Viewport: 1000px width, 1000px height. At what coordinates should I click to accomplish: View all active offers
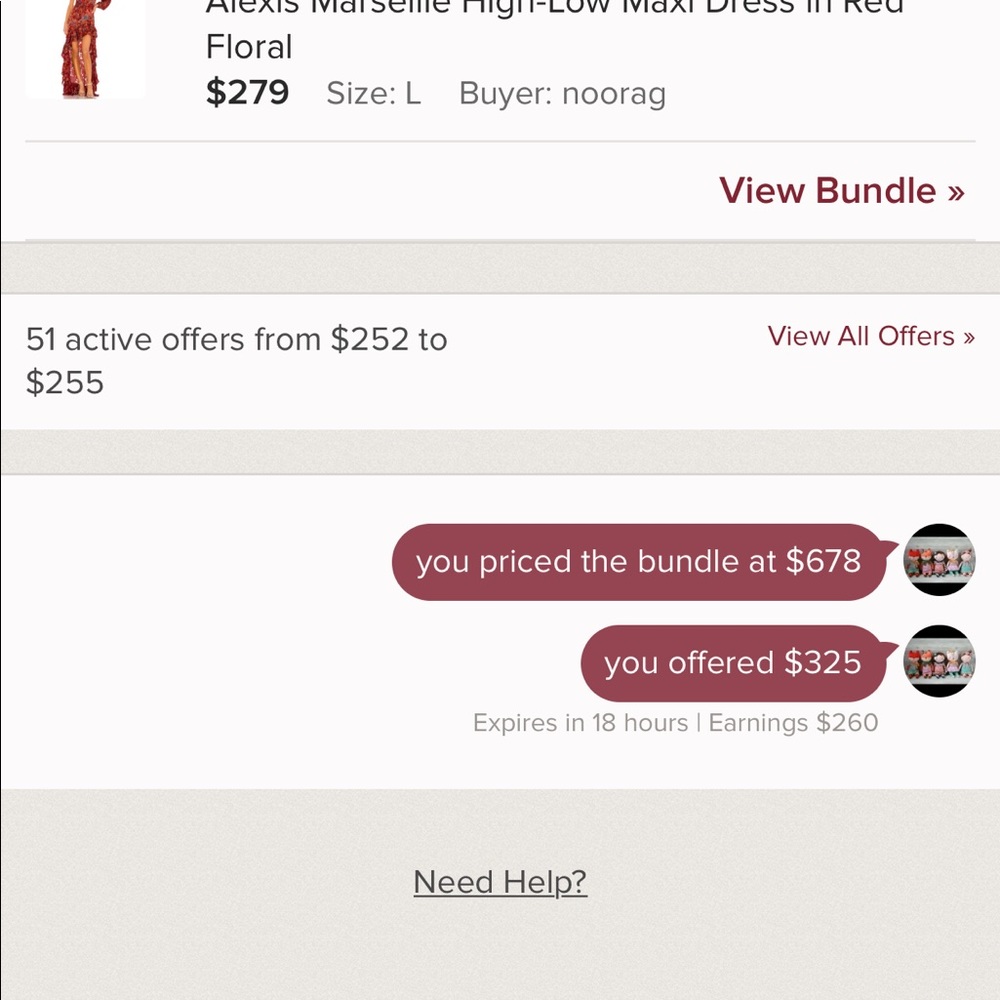coord(870,336)
